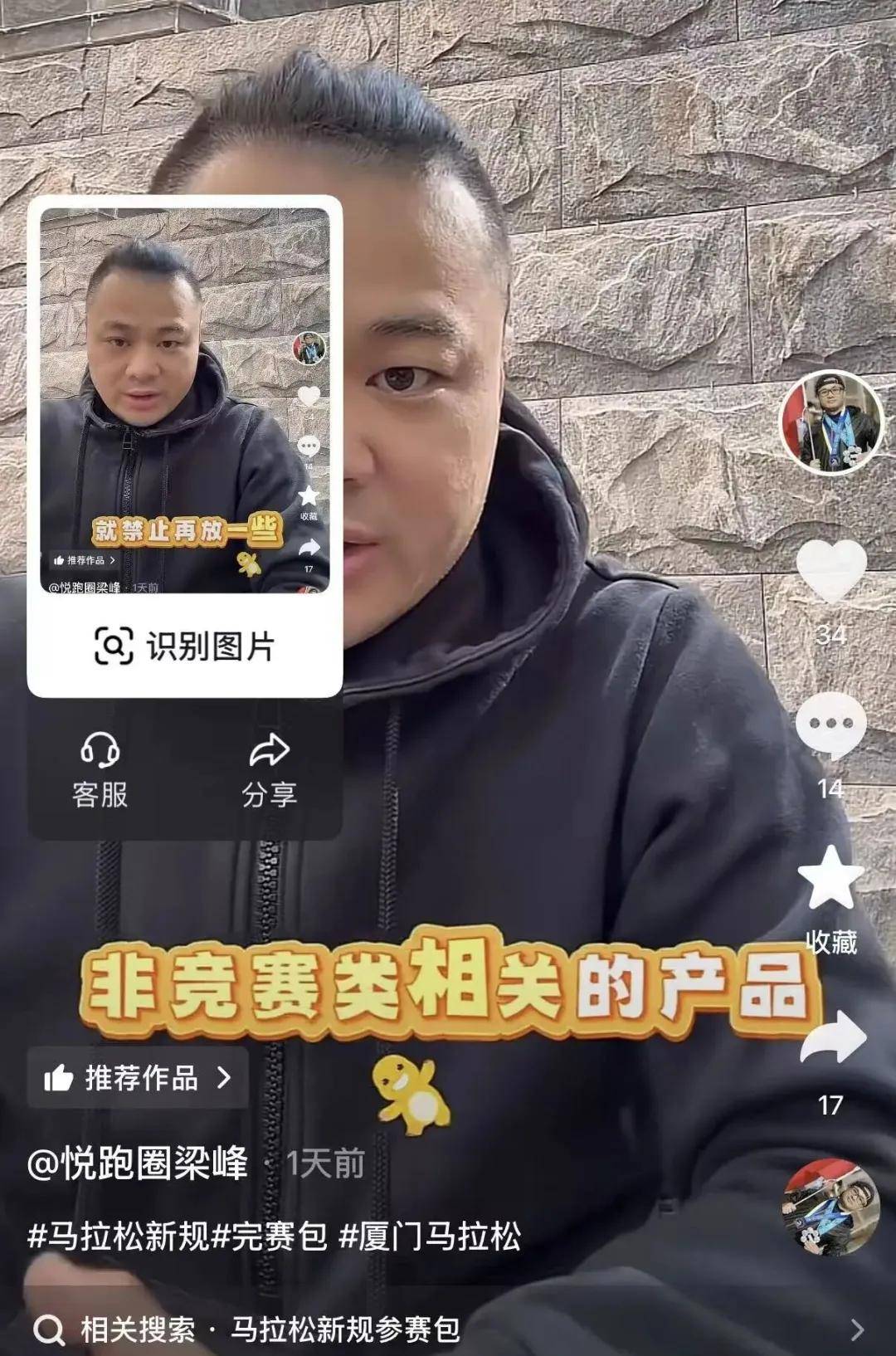This screenshot has height=1356, width=896.
Task: Like this video with the heart icon
Action: tap(830, 571)
